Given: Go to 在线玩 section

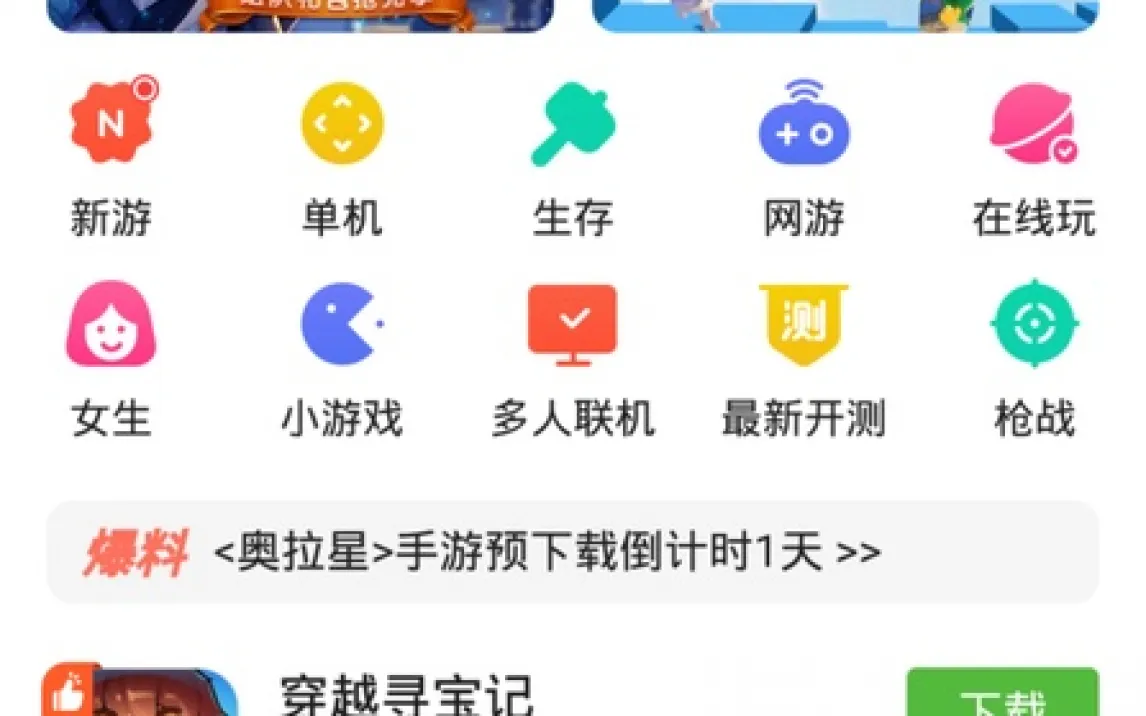Looking at the screenshot, I should coord(1033,155).
